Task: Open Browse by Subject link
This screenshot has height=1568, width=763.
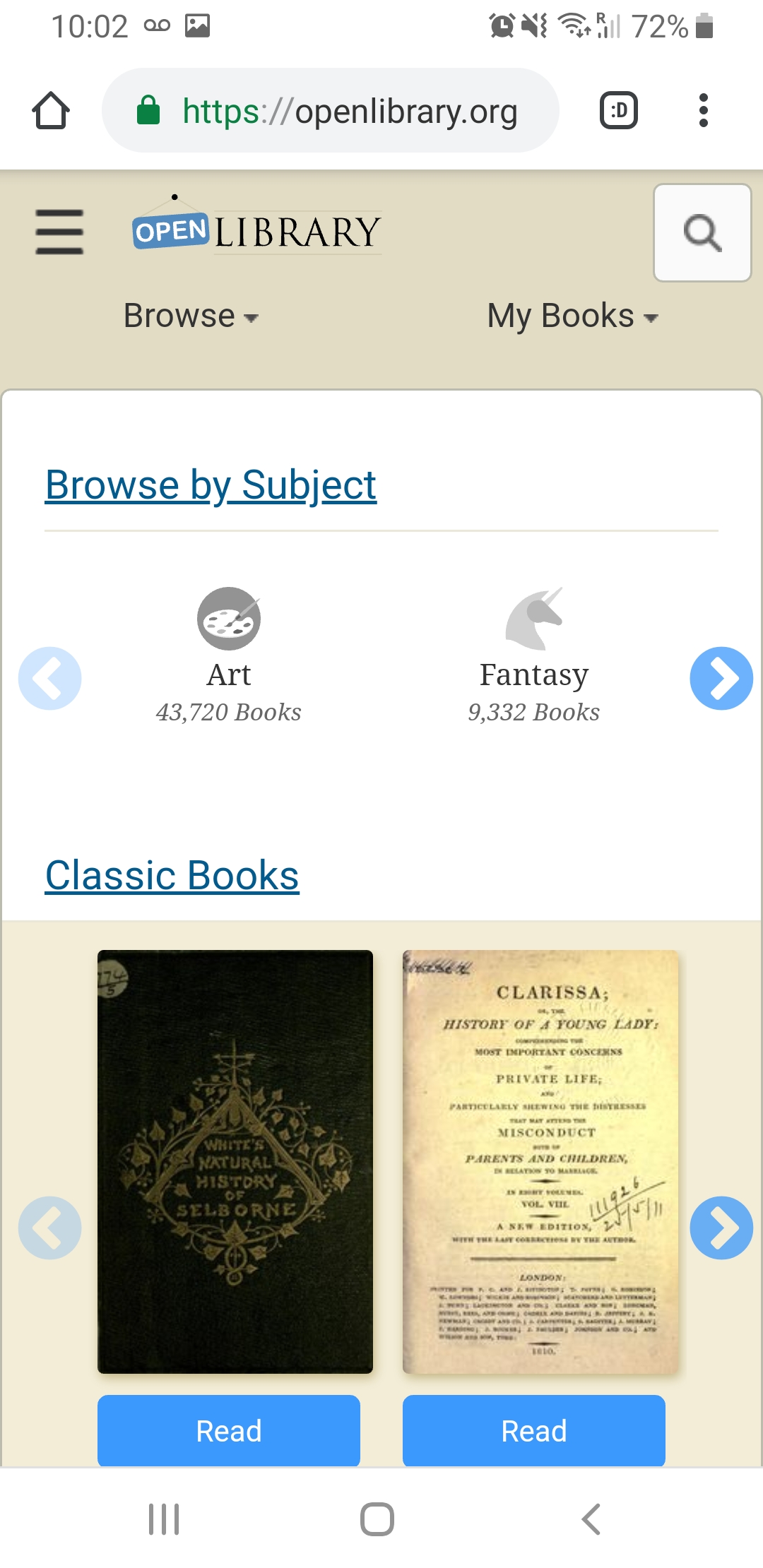Action: pos(210,485)
